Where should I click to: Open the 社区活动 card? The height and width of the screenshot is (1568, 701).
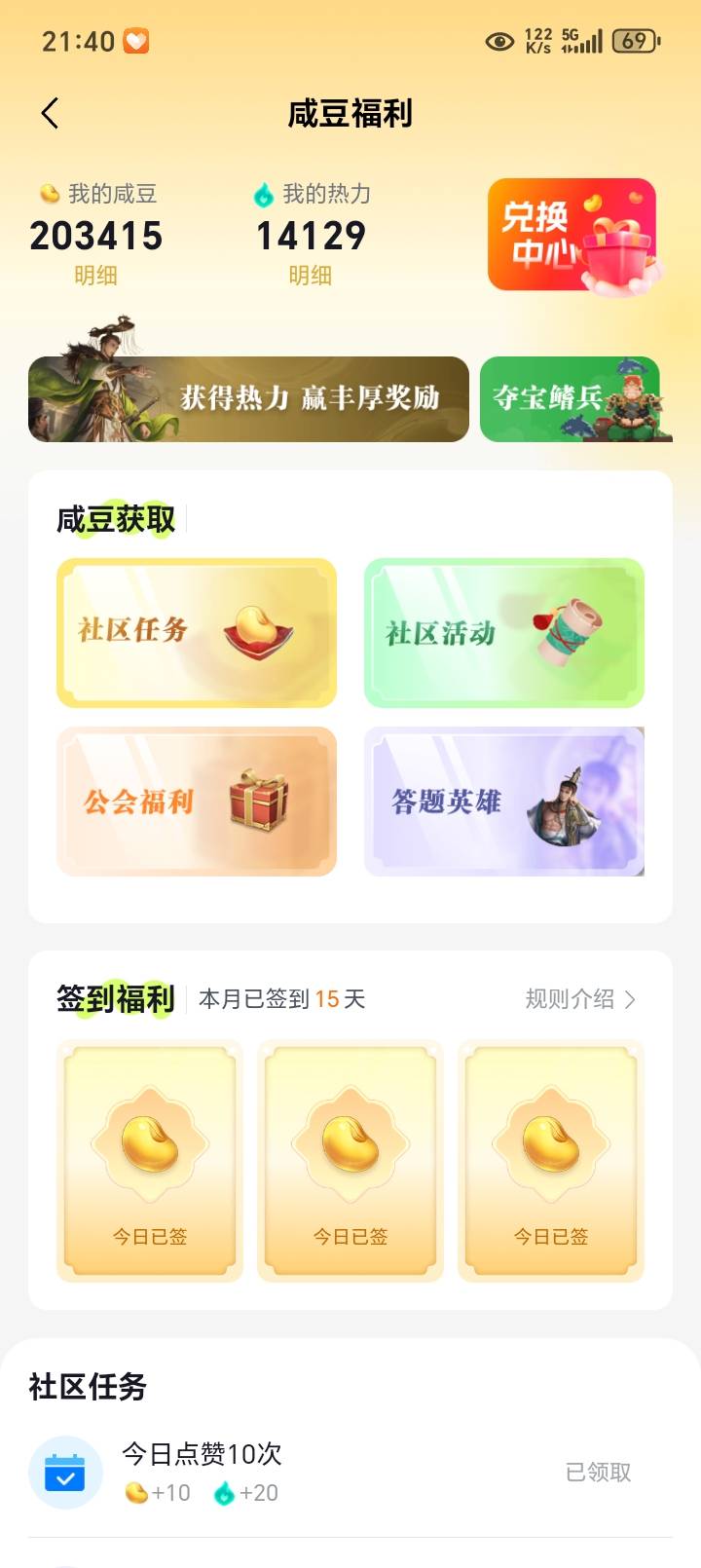click(x=504, y=632)
